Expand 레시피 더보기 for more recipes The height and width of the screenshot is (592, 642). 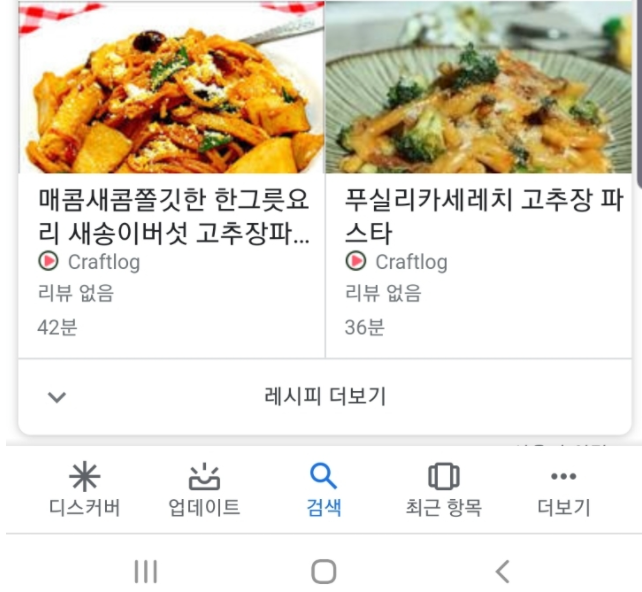pyautogui.click(x=325, y=396)
